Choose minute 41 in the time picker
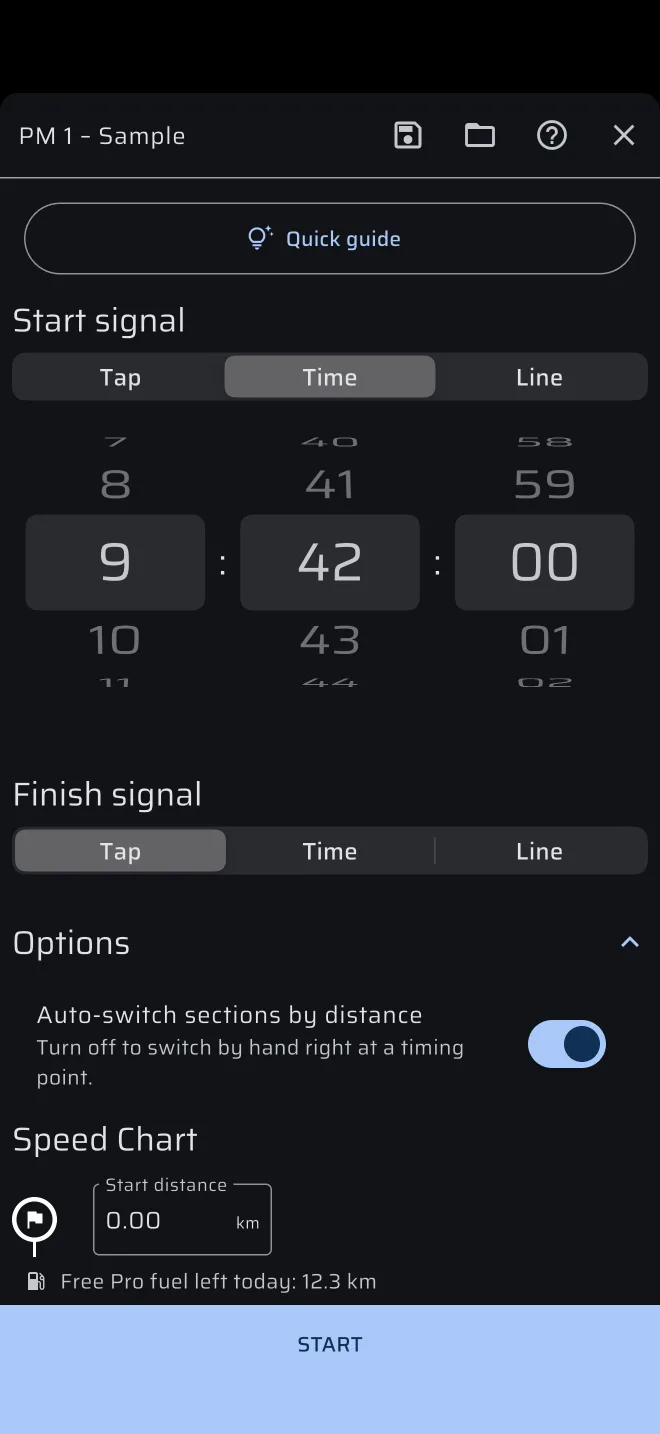 pyautogui.click(x=330, y=485)
